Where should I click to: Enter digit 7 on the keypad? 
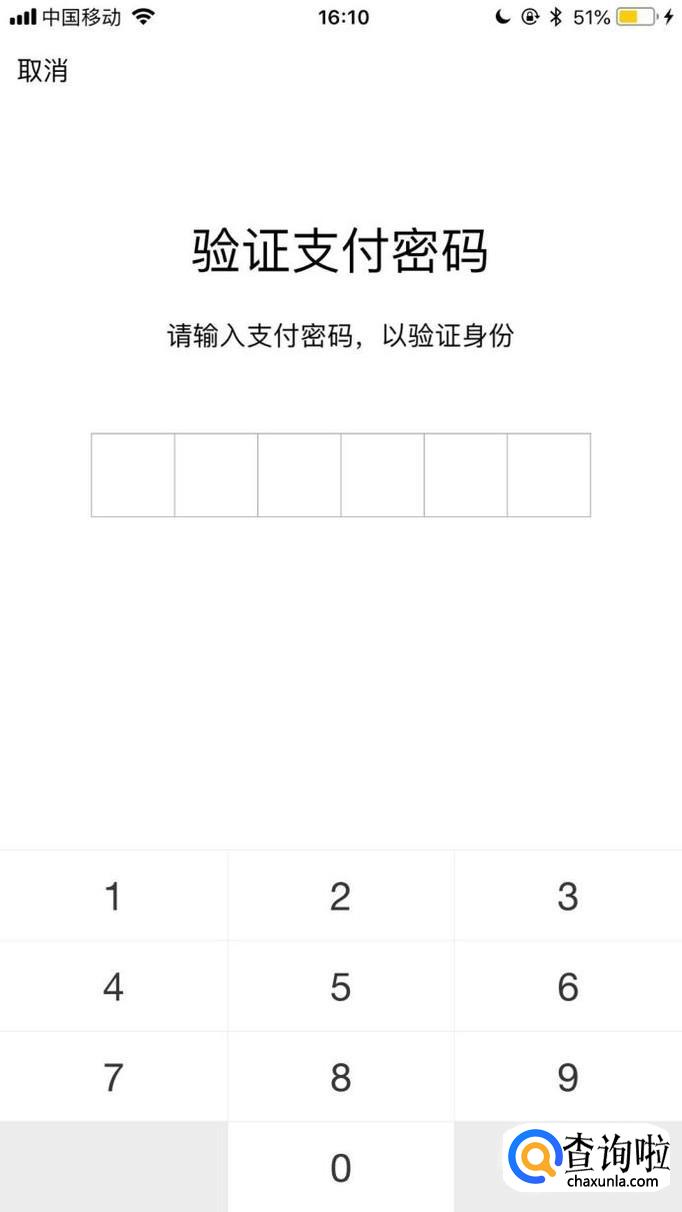click(x=113, y=1077)
